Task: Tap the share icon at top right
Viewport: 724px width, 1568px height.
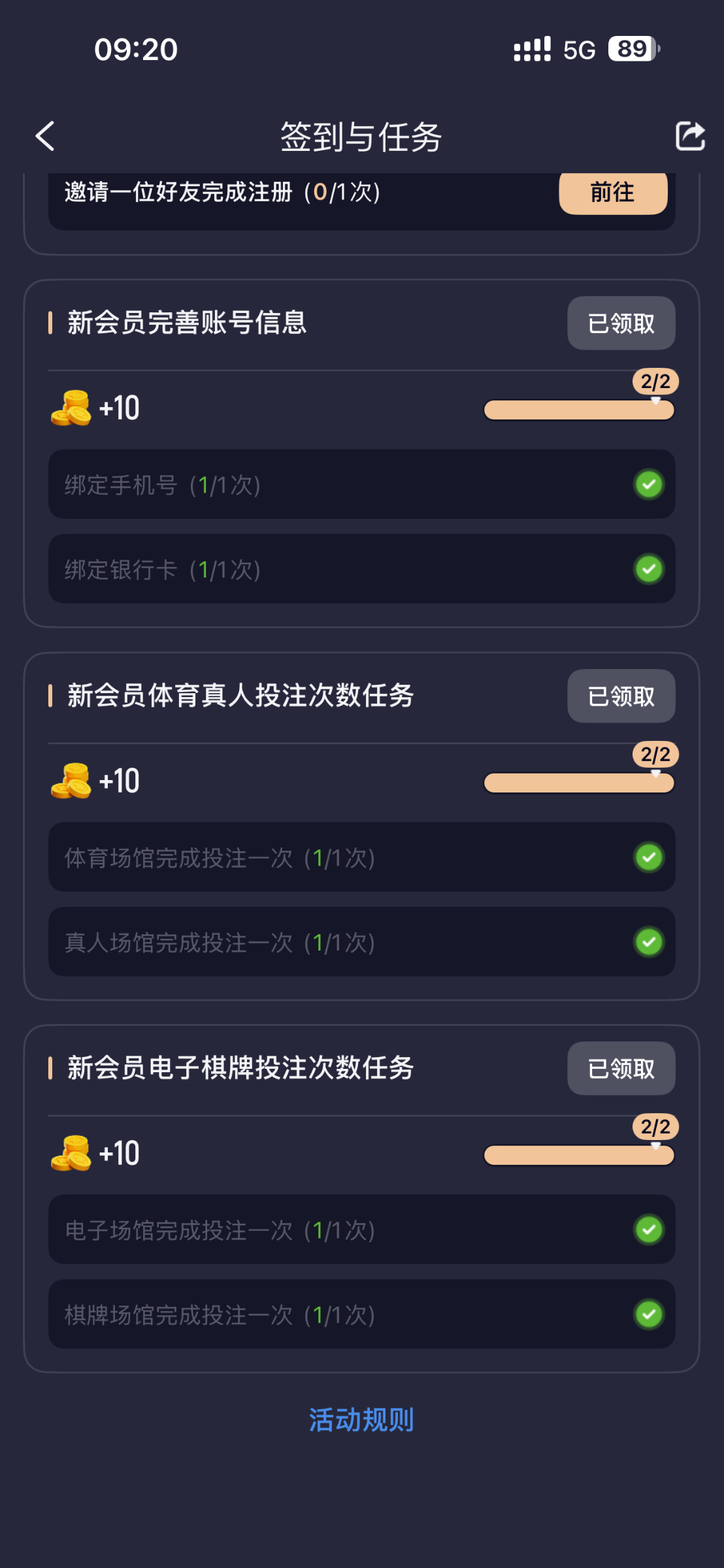Action: [x=689, y=137]
